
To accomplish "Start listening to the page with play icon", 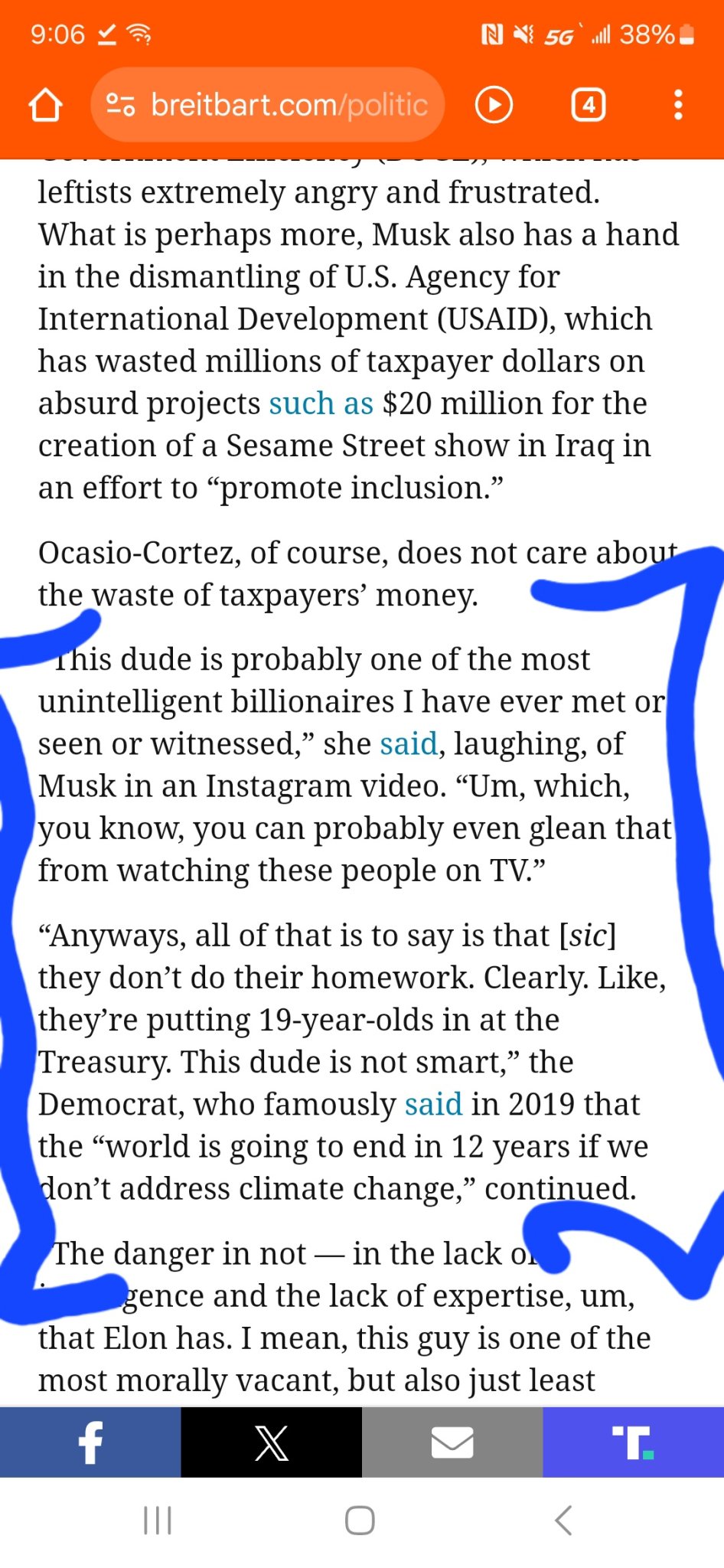I will pyautogui.click(x=494, y=105).
